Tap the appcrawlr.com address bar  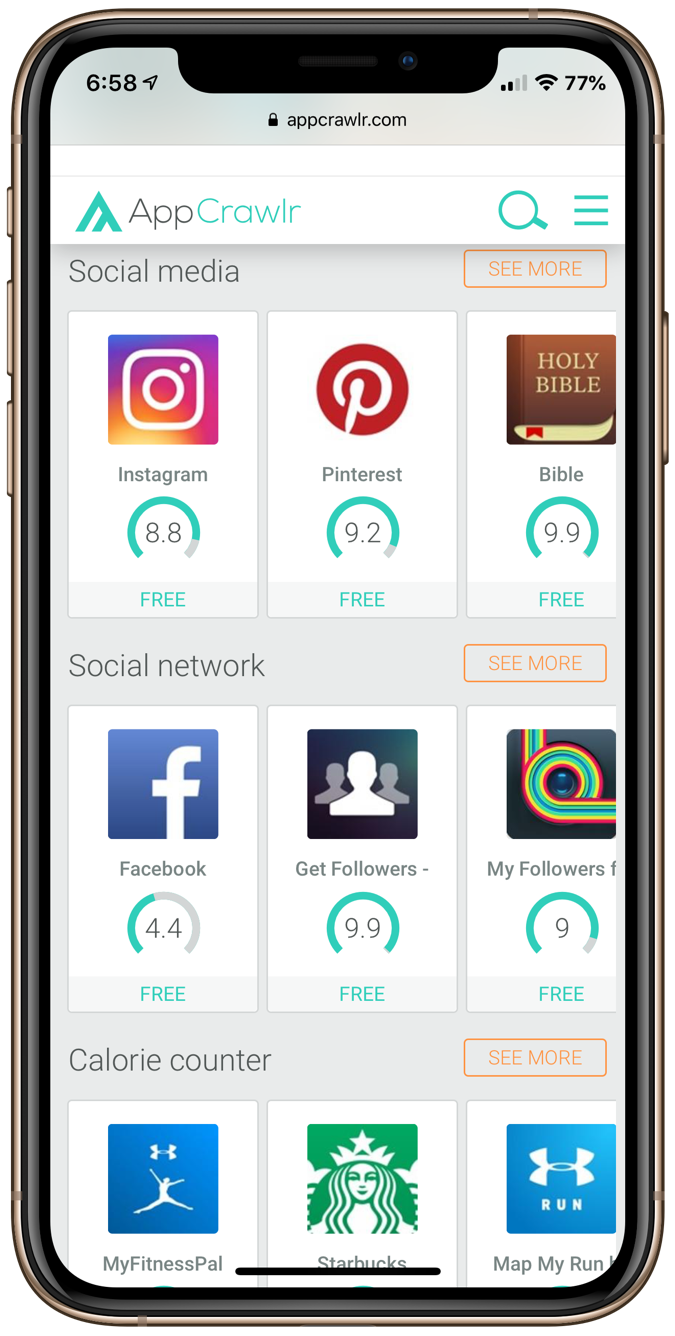click(338, 120)
